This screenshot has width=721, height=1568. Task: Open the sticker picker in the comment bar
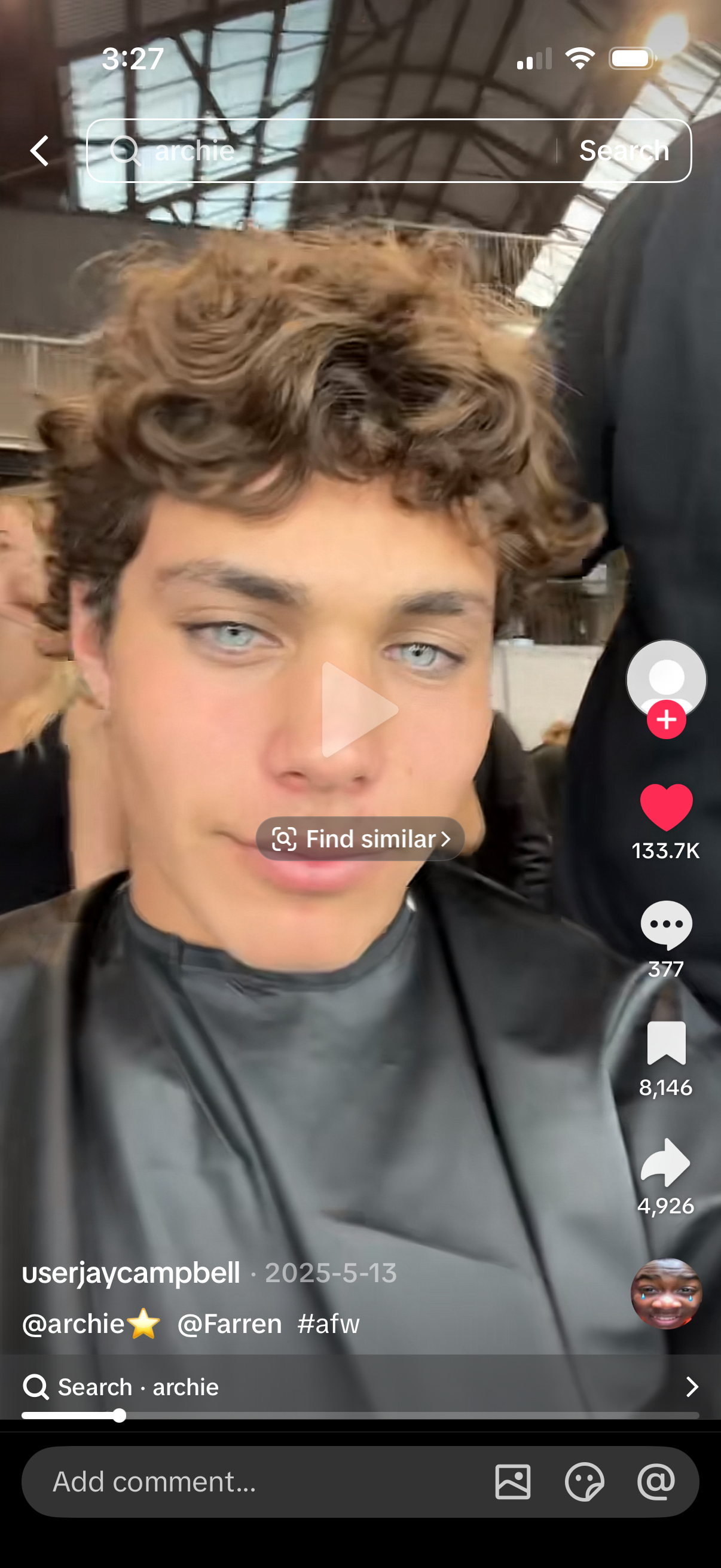[584, 1481]
